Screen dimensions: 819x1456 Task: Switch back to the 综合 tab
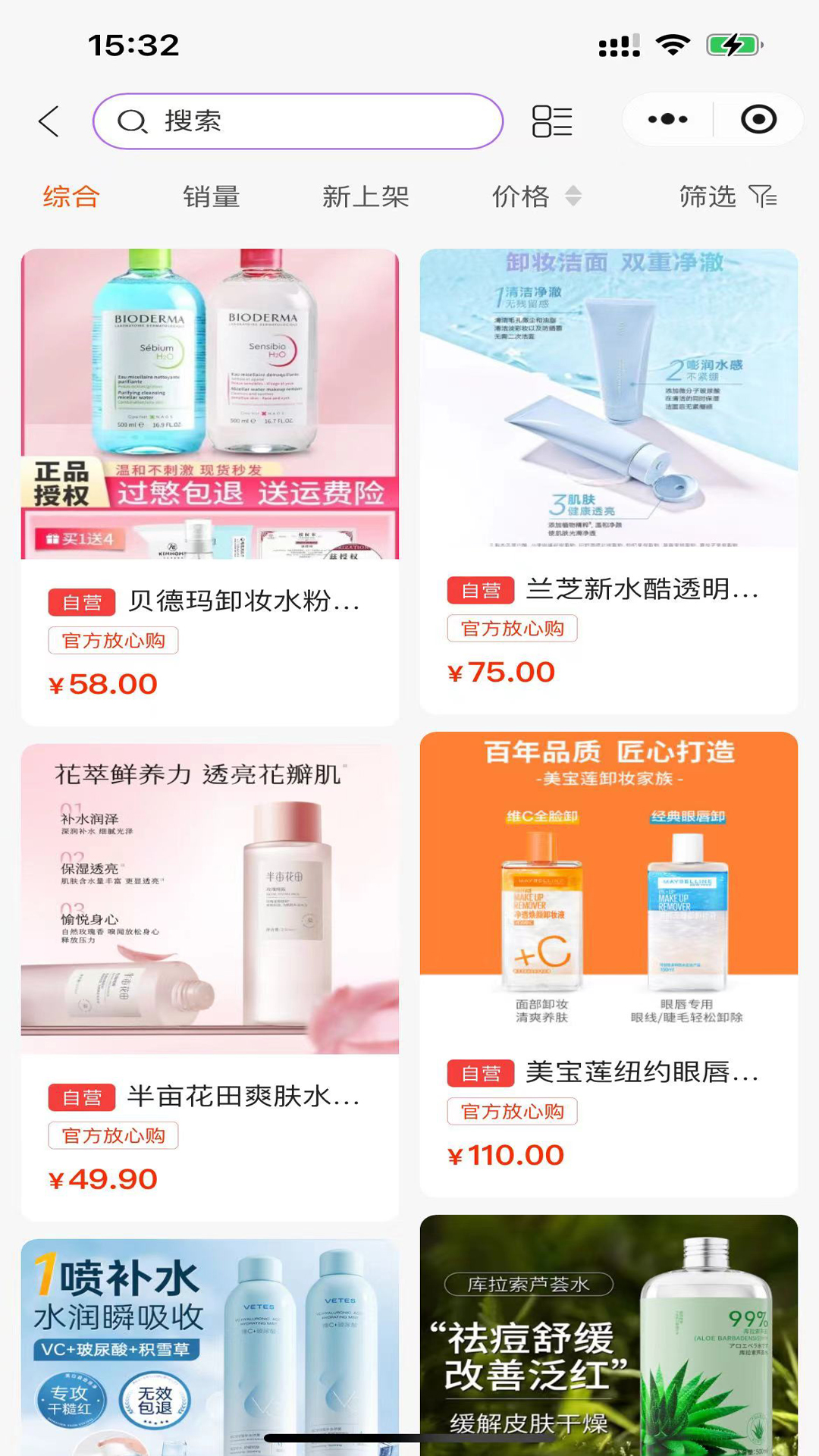click(72, 196)
